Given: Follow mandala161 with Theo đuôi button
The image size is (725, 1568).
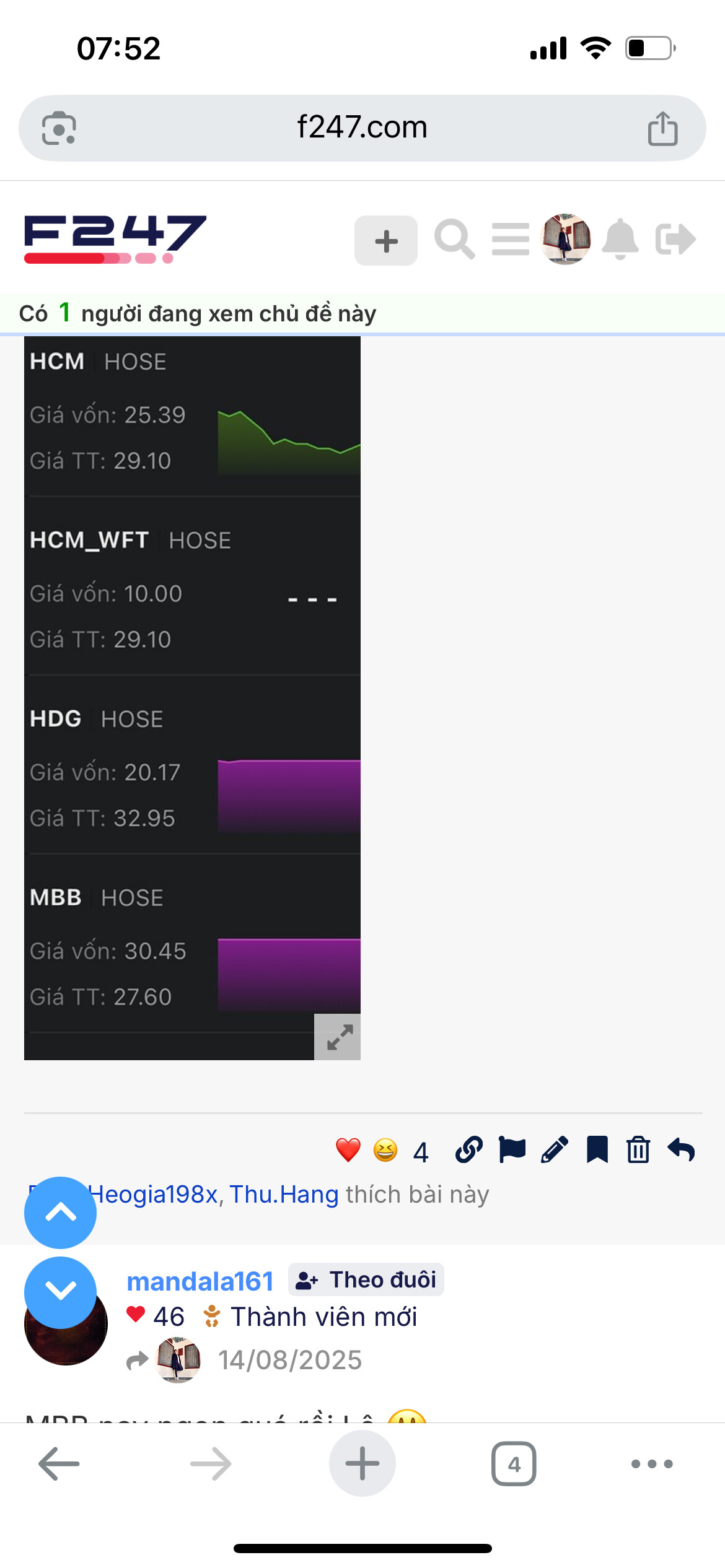Looking at the screenshot, I should click(366, 1279).
